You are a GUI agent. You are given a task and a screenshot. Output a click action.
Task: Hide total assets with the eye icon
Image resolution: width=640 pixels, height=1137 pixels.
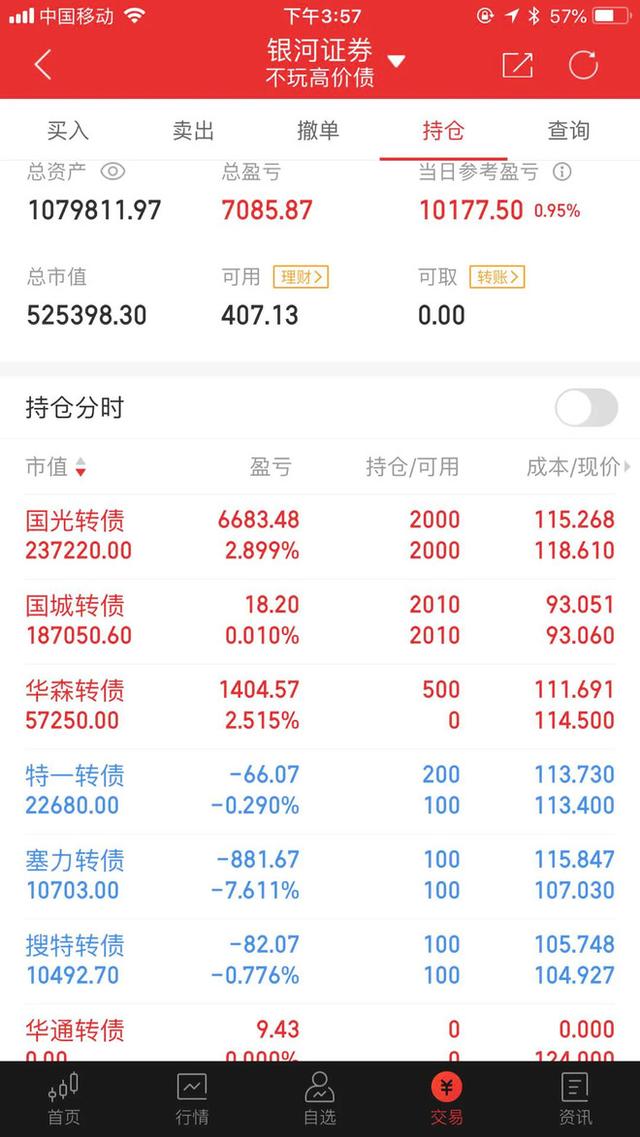113,172
